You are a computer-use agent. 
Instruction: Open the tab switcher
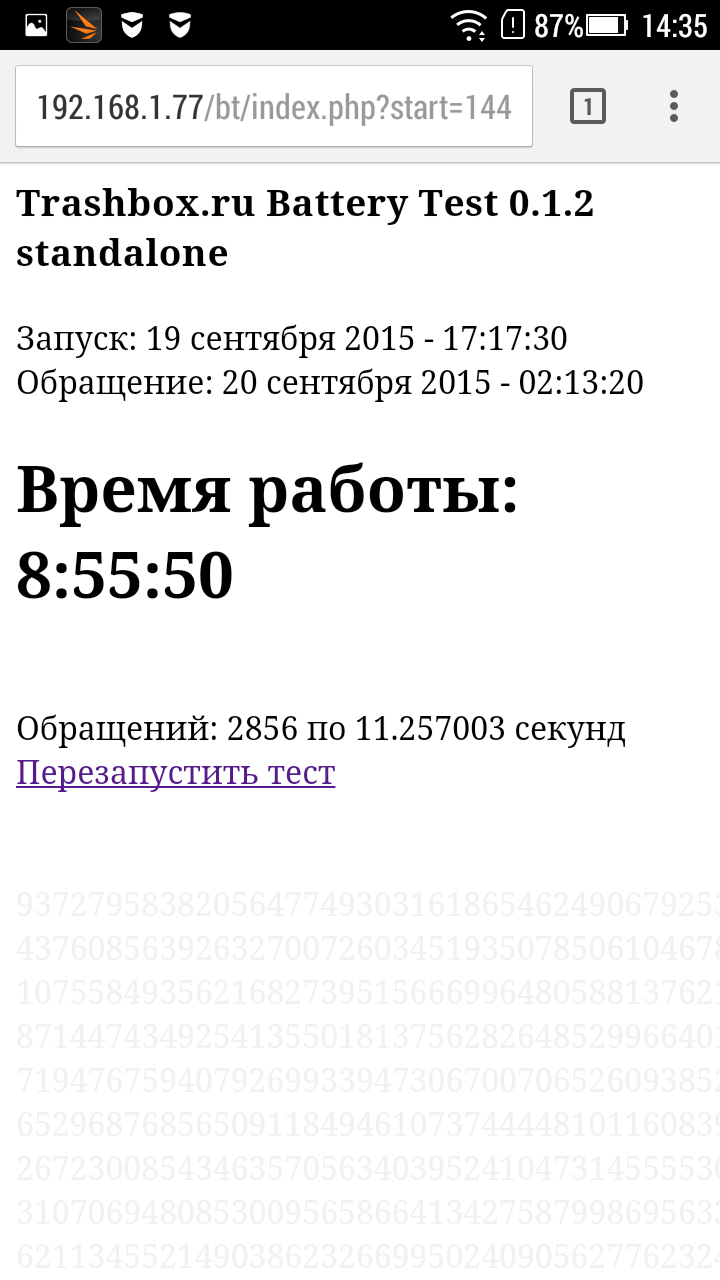tap(588, 106)
